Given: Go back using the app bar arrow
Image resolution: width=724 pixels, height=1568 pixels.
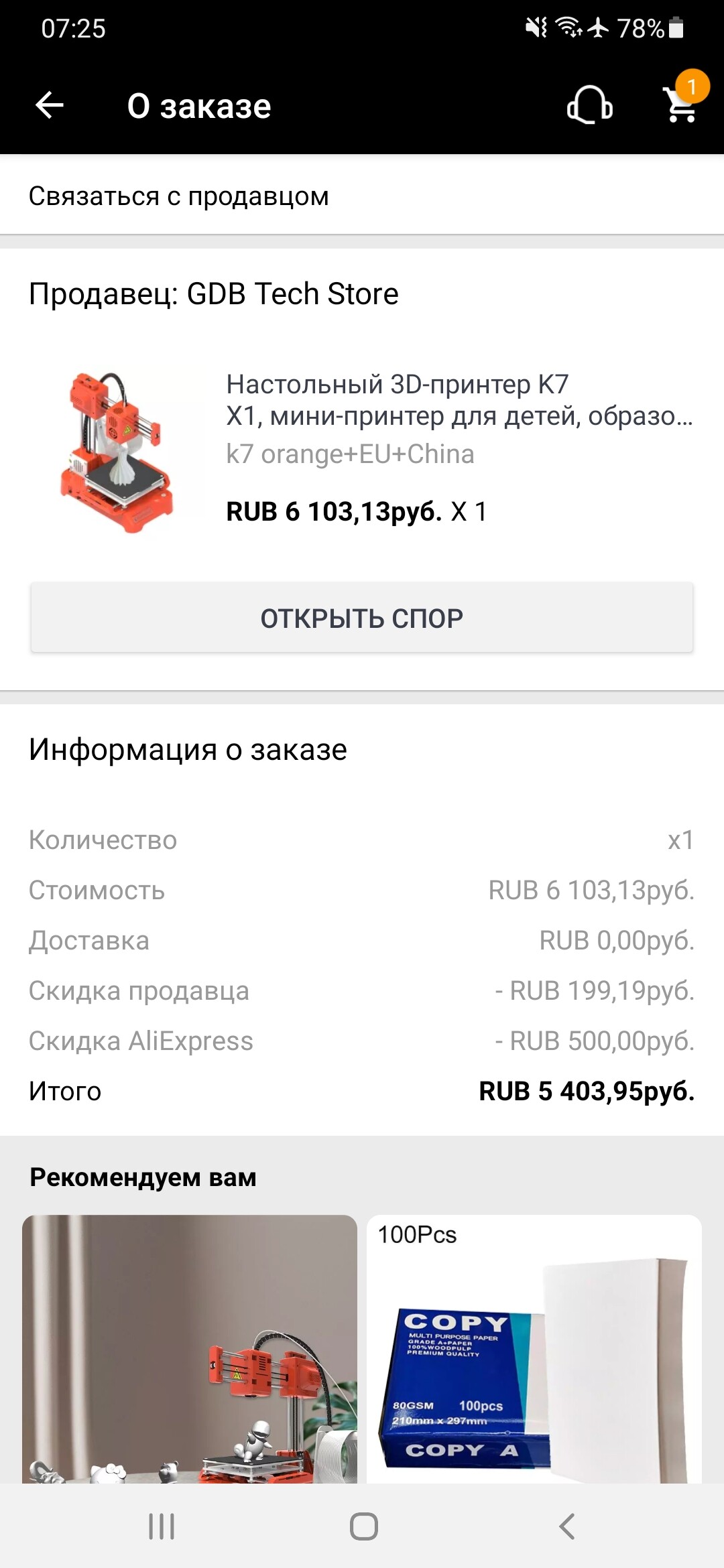Looking at the screenshot, I should point(50,105).
